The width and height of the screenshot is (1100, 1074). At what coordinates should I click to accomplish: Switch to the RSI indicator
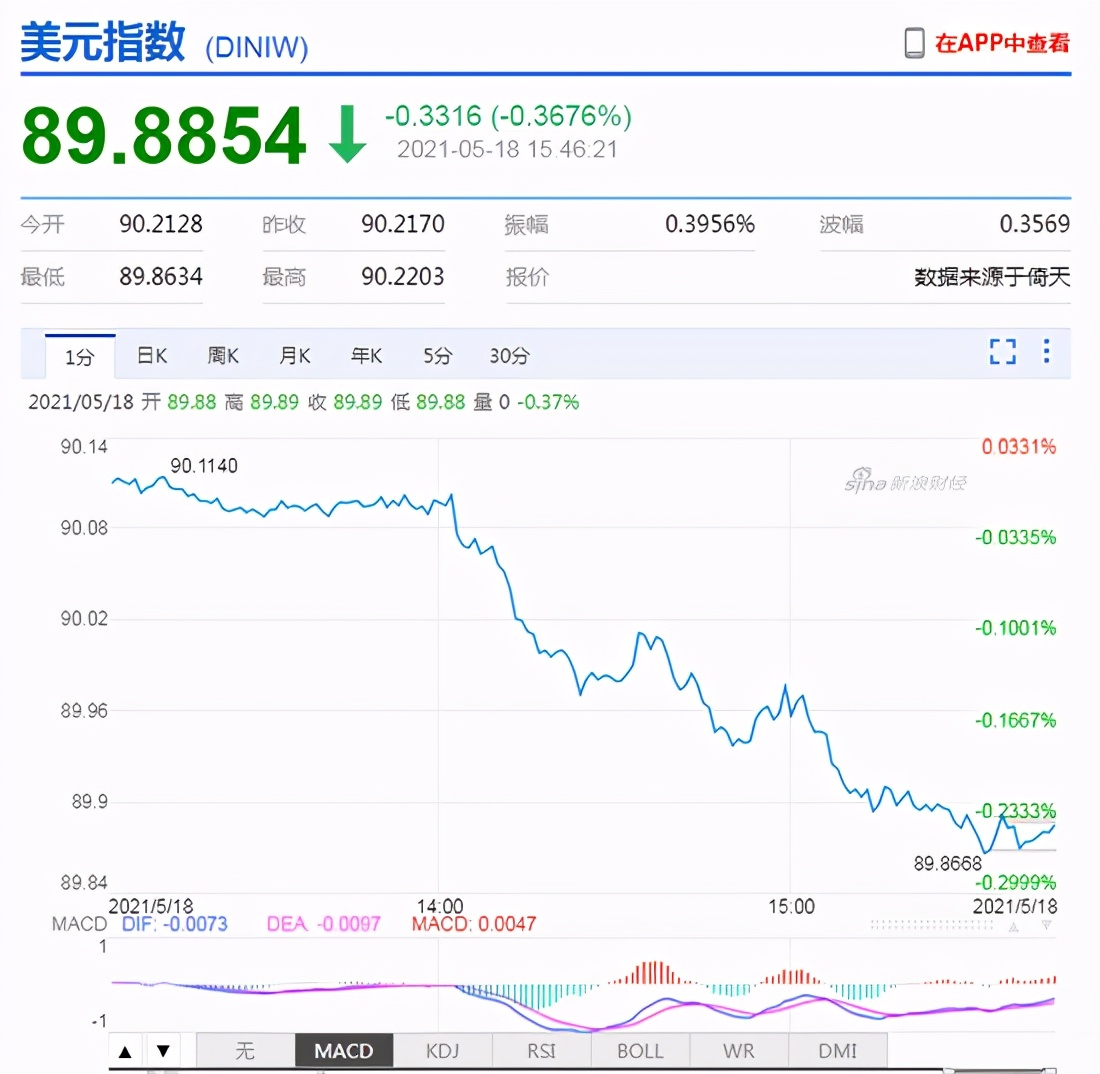[x=541, y=1052]
